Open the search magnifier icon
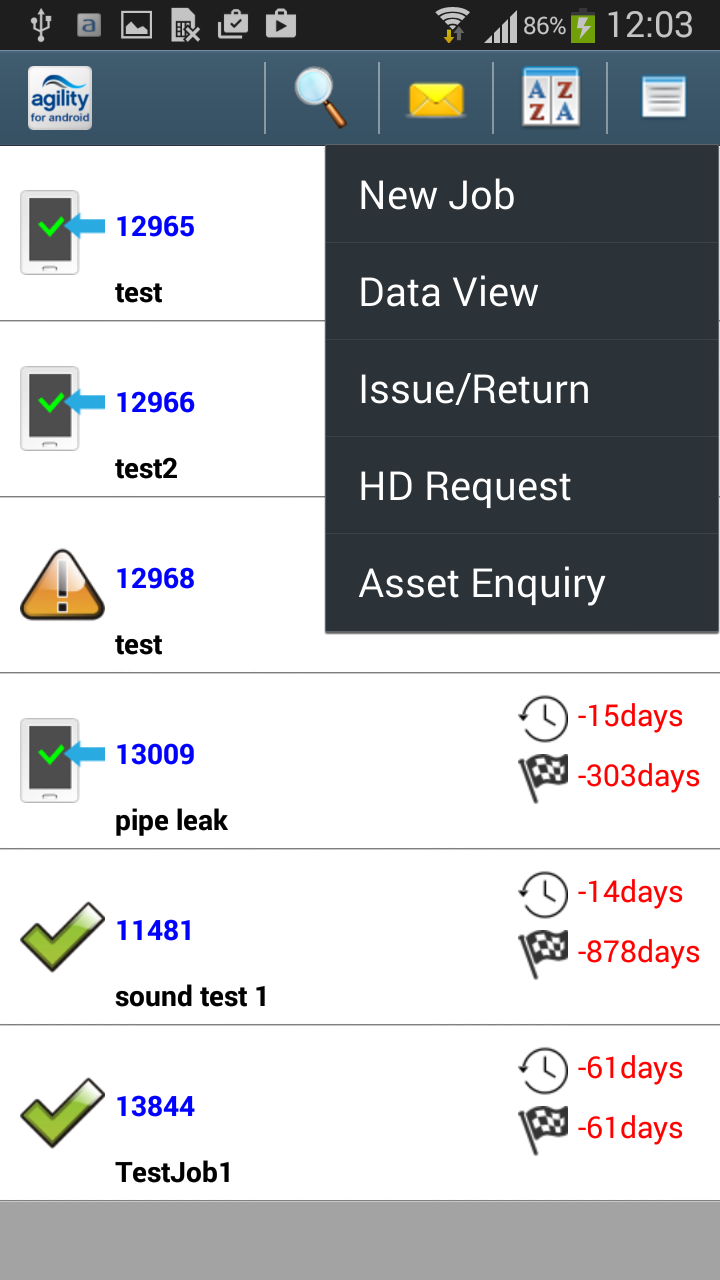 point(321,98)
